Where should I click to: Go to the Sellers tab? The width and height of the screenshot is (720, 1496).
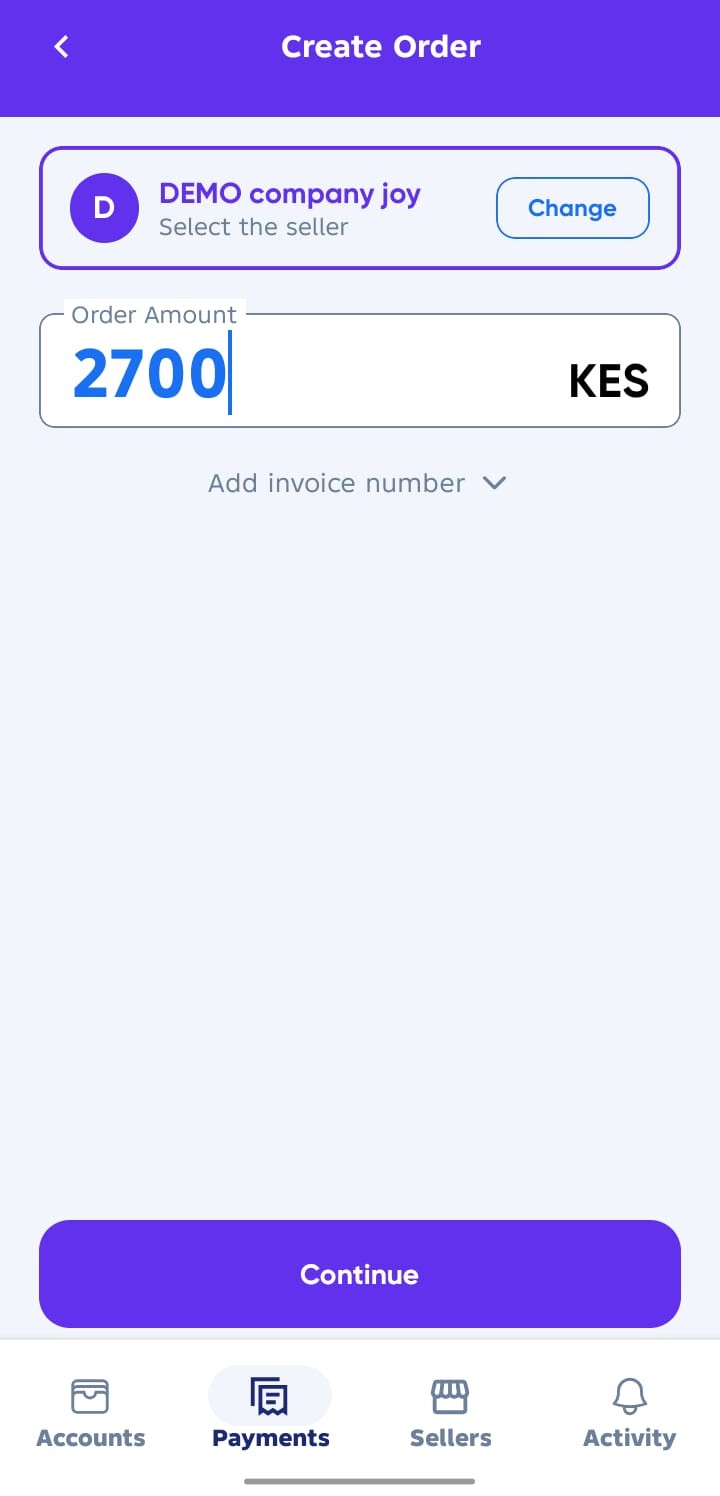pos(450,1413)
